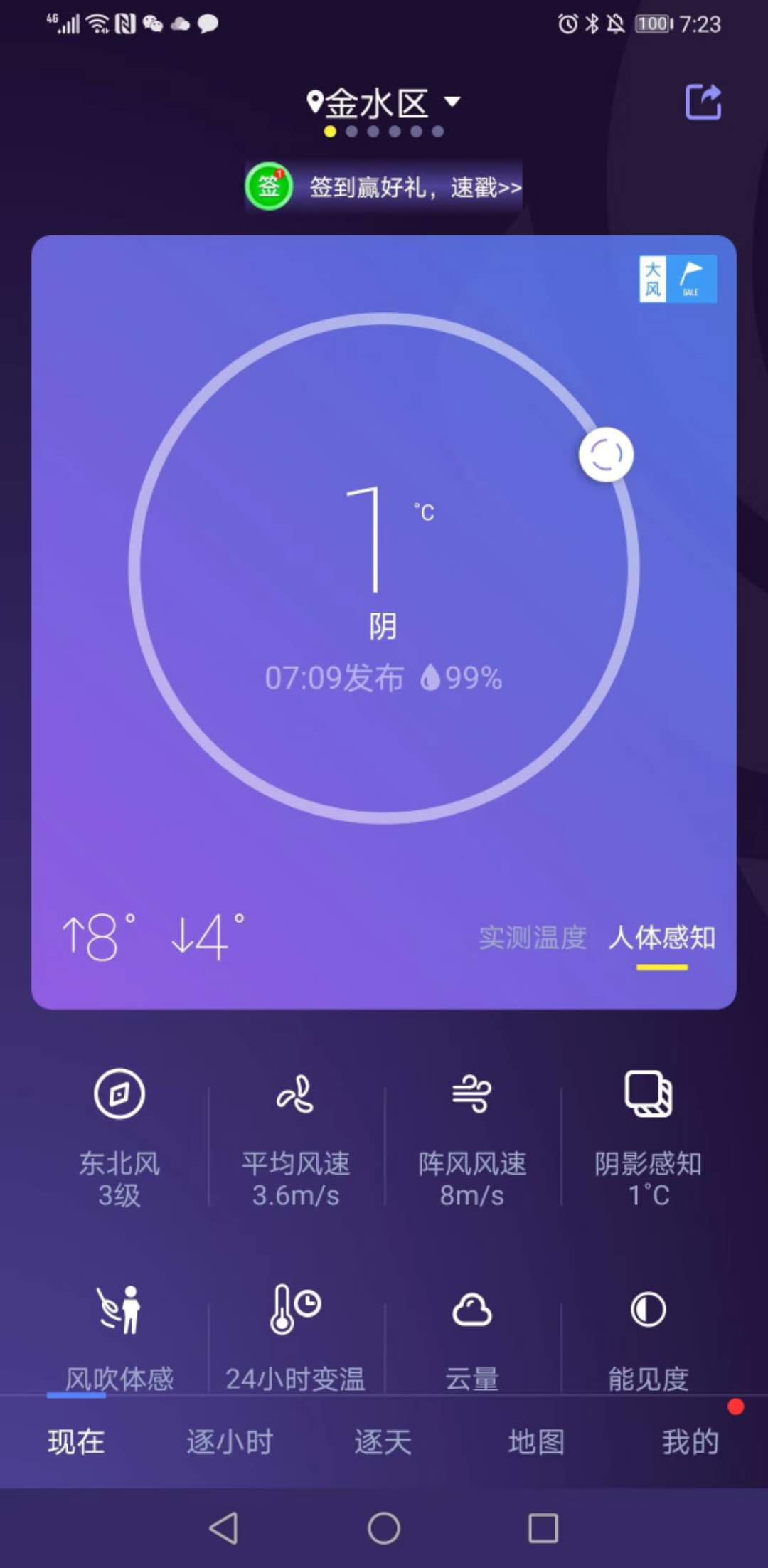This screenshot has height=1568, width=768.
Task: View 云量 cloud cover
Action: [x=472, y=1337]
